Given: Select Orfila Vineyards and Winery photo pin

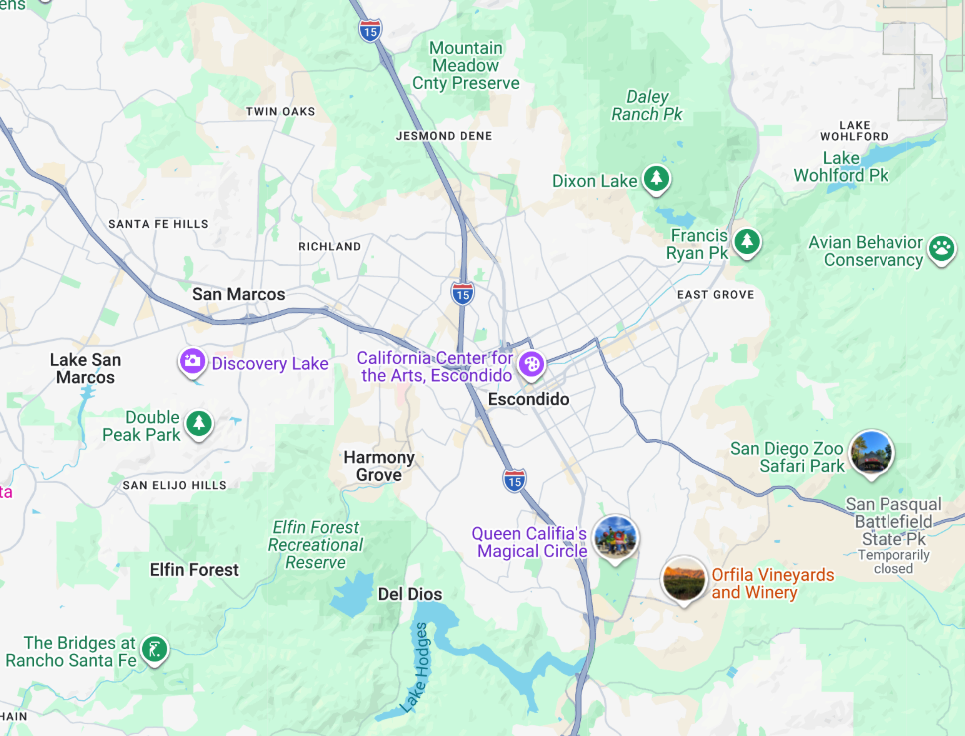Looking at the screenshot, I should pyautogui.click(x=684, y=580).
